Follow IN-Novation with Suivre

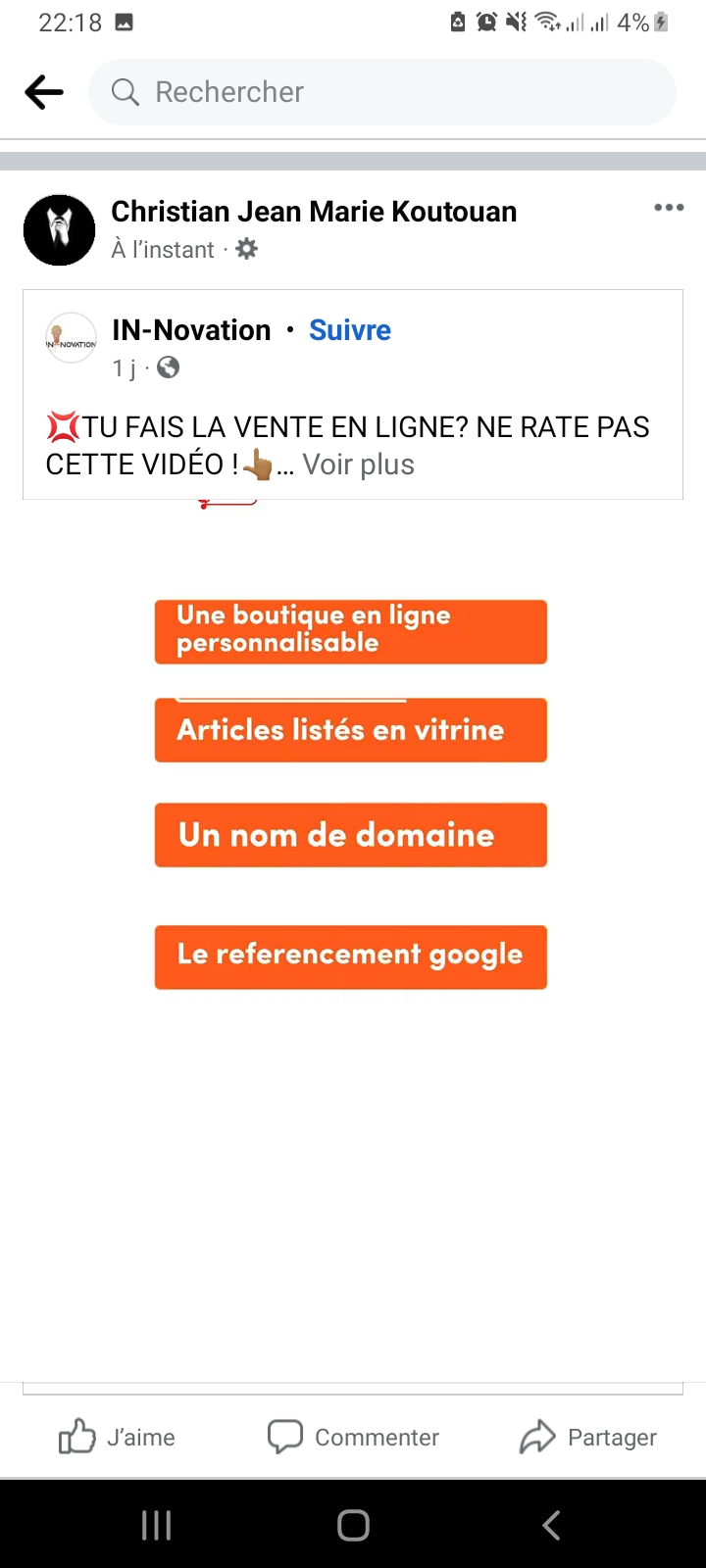tap(350, 330)
